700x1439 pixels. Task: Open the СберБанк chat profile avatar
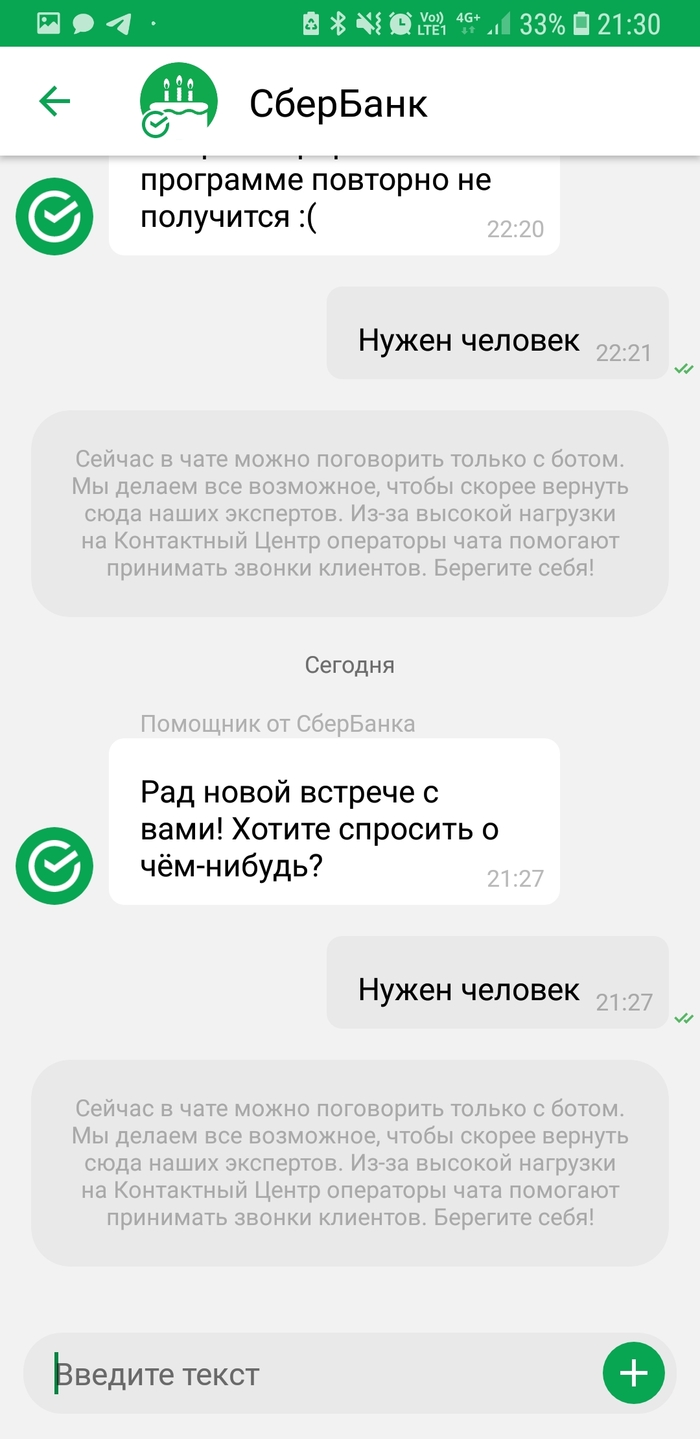[176, 101]
